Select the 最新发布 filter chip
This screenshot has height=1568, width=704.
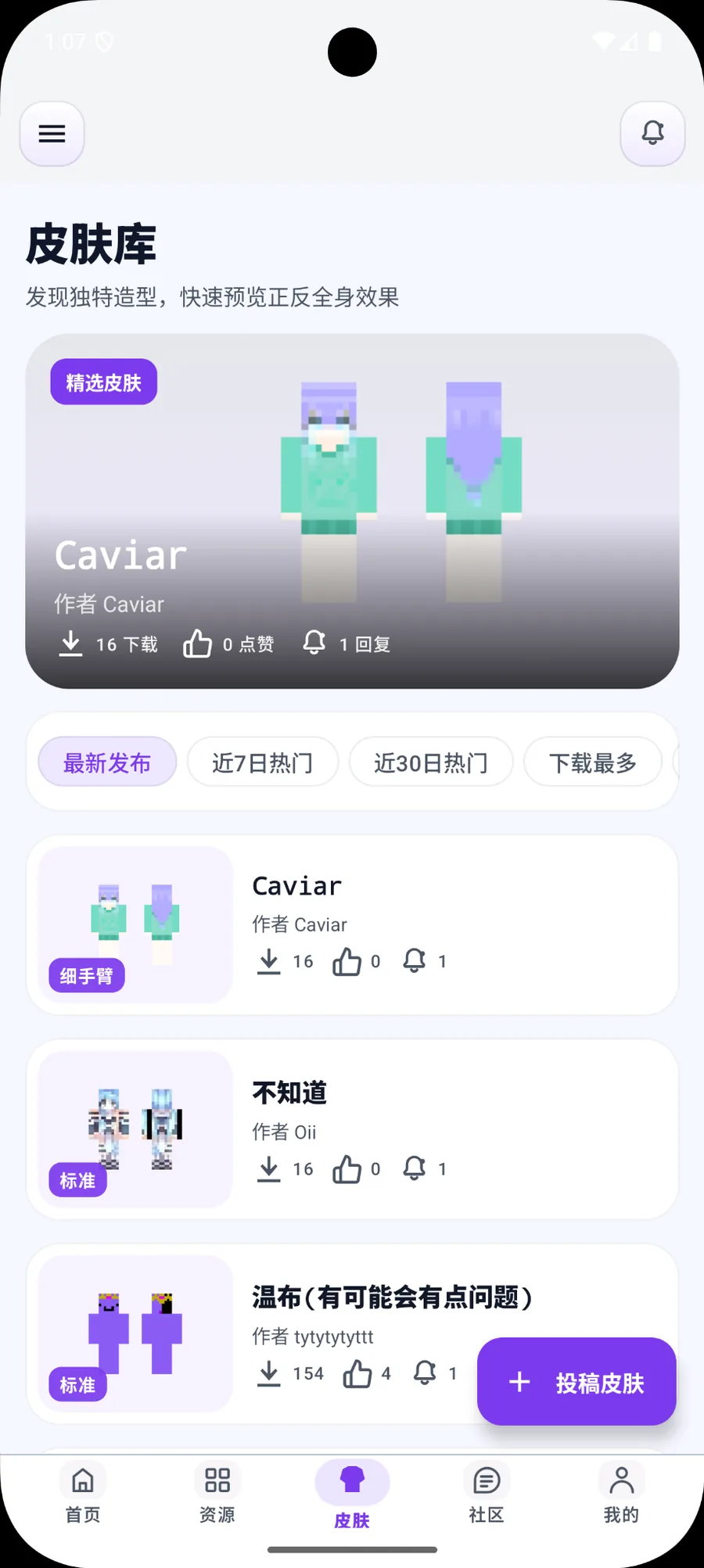(107, 762)
